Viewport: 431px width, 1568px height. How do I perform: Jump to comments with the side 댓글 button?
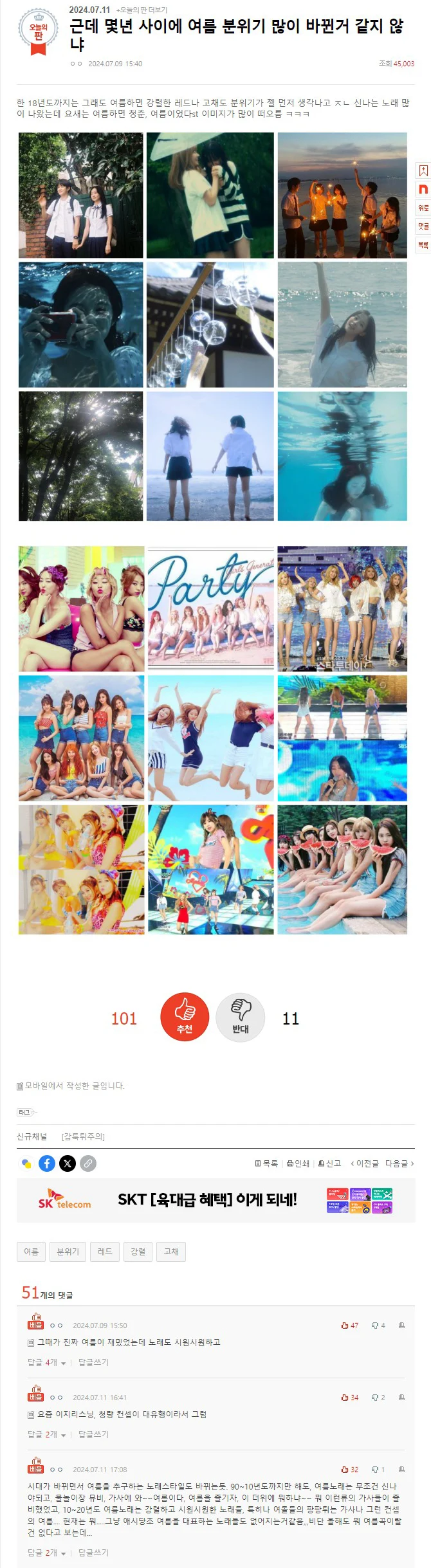point(423,226)
